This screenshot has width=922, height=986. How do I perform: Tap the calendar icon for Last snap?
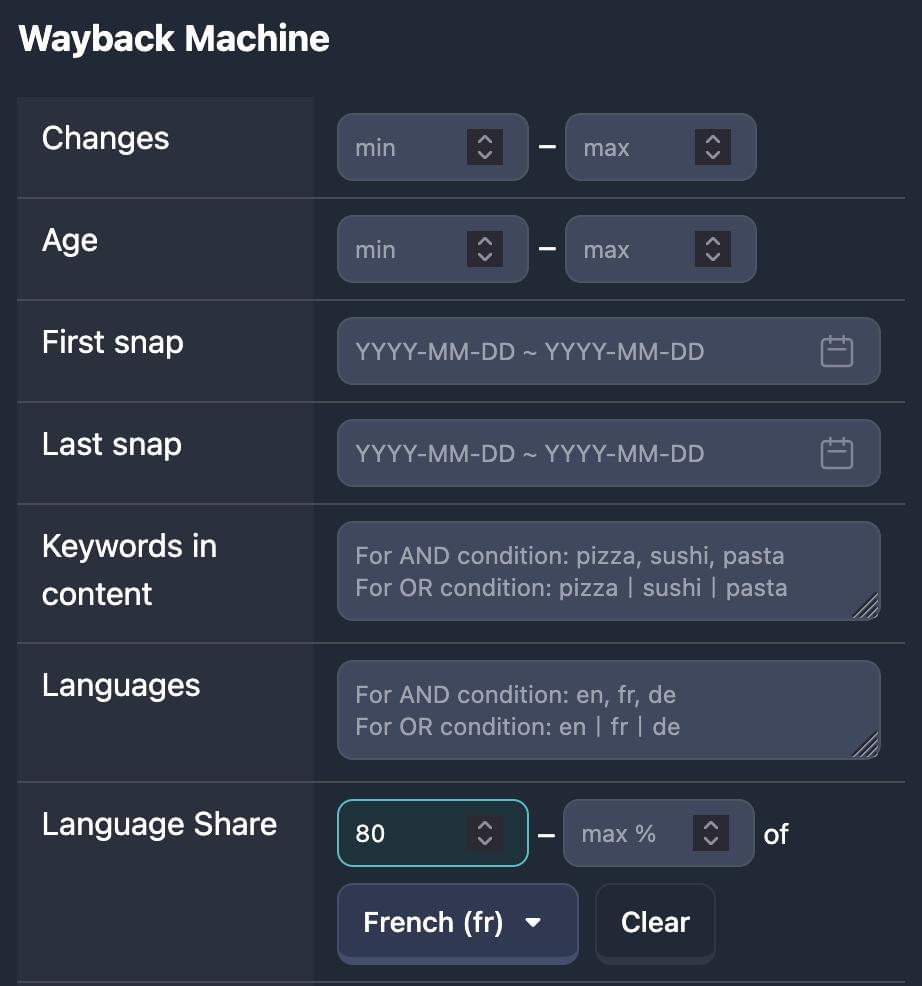click(x=836, y=454)
